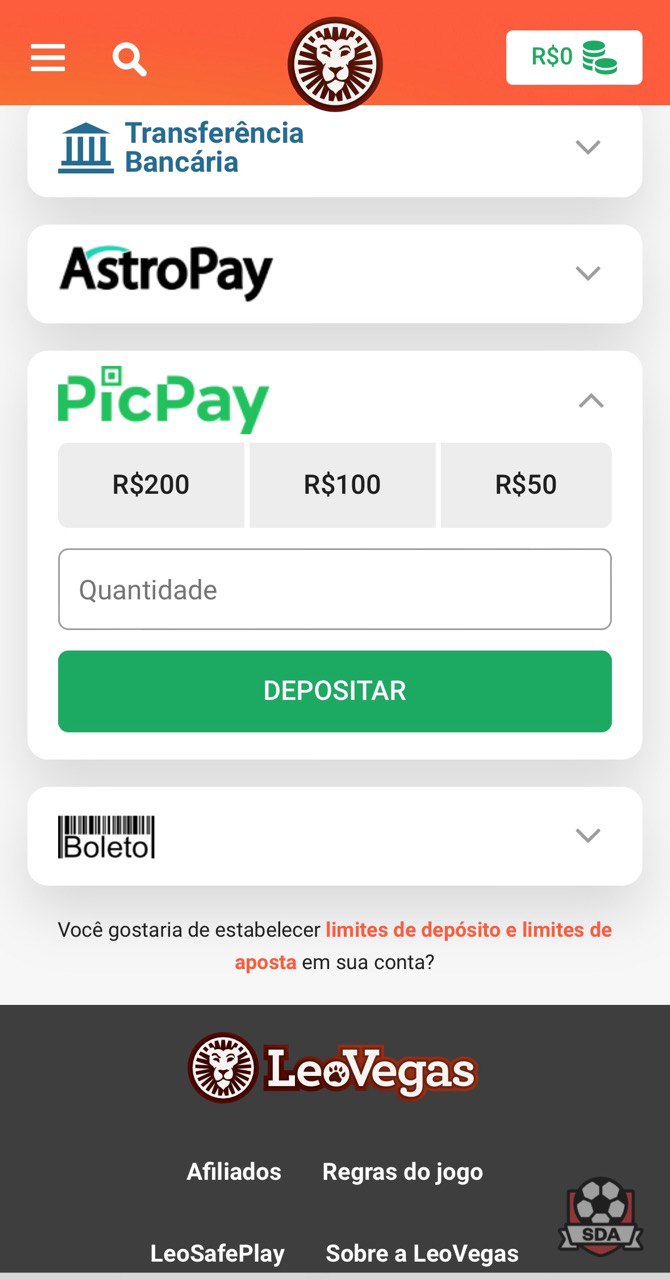Choose the R$100 deposit amount
The height and width of the screenshot is (1280, 670).
(x=342, y=485)
